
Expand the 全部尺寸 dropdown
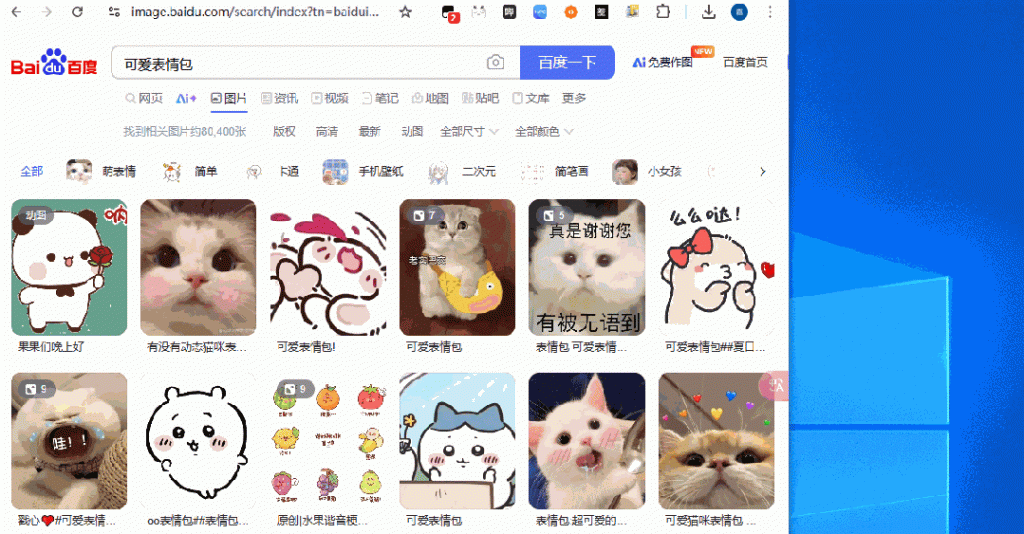tap(468, 131)
